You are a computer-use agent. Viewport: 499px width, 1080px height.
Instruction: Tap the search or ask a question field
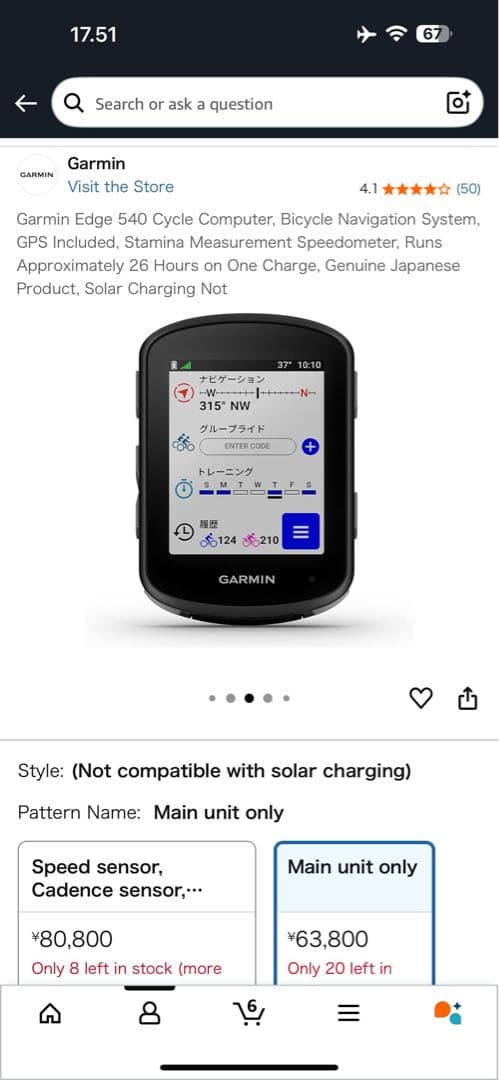267,103
